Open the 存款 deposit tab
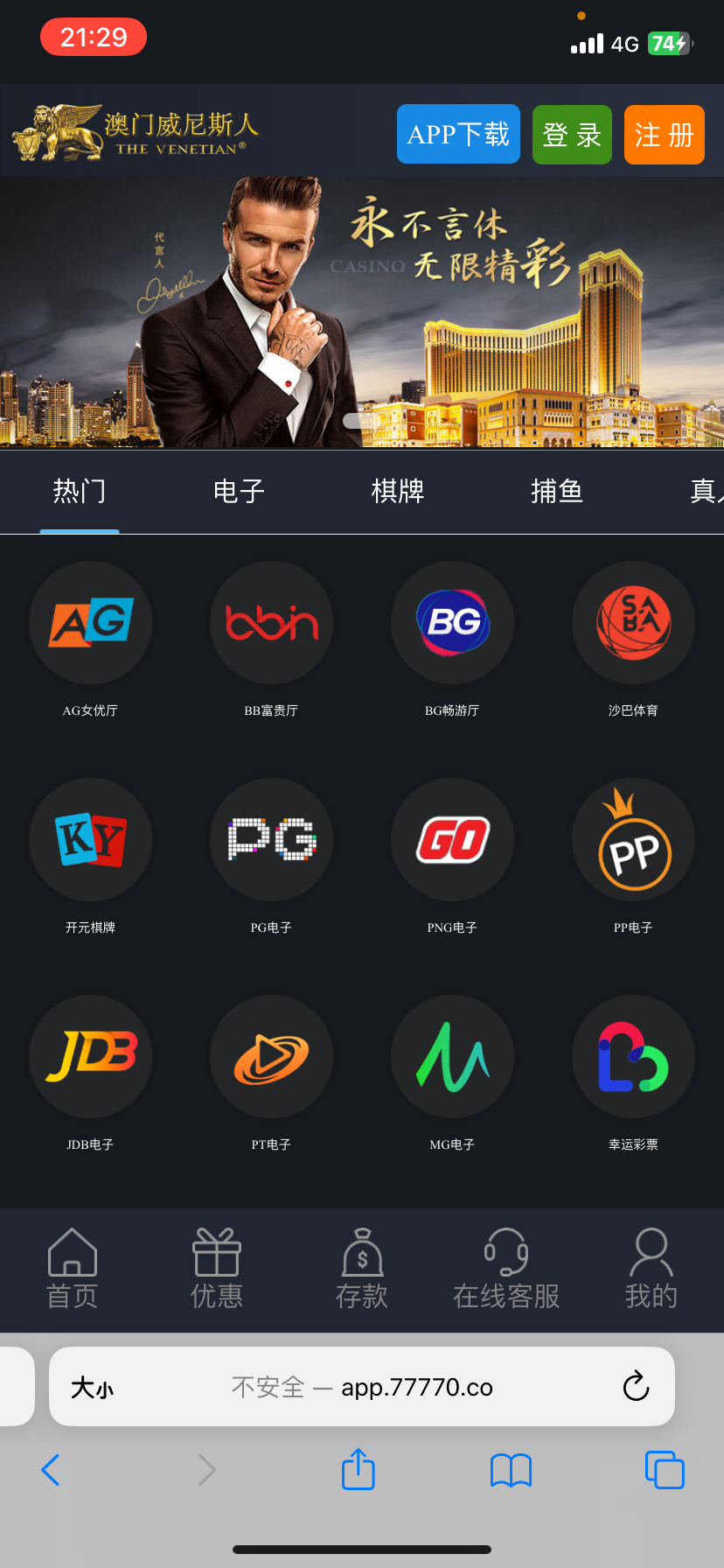Viewport: 724px width, 1568px height. [362, 1269]
